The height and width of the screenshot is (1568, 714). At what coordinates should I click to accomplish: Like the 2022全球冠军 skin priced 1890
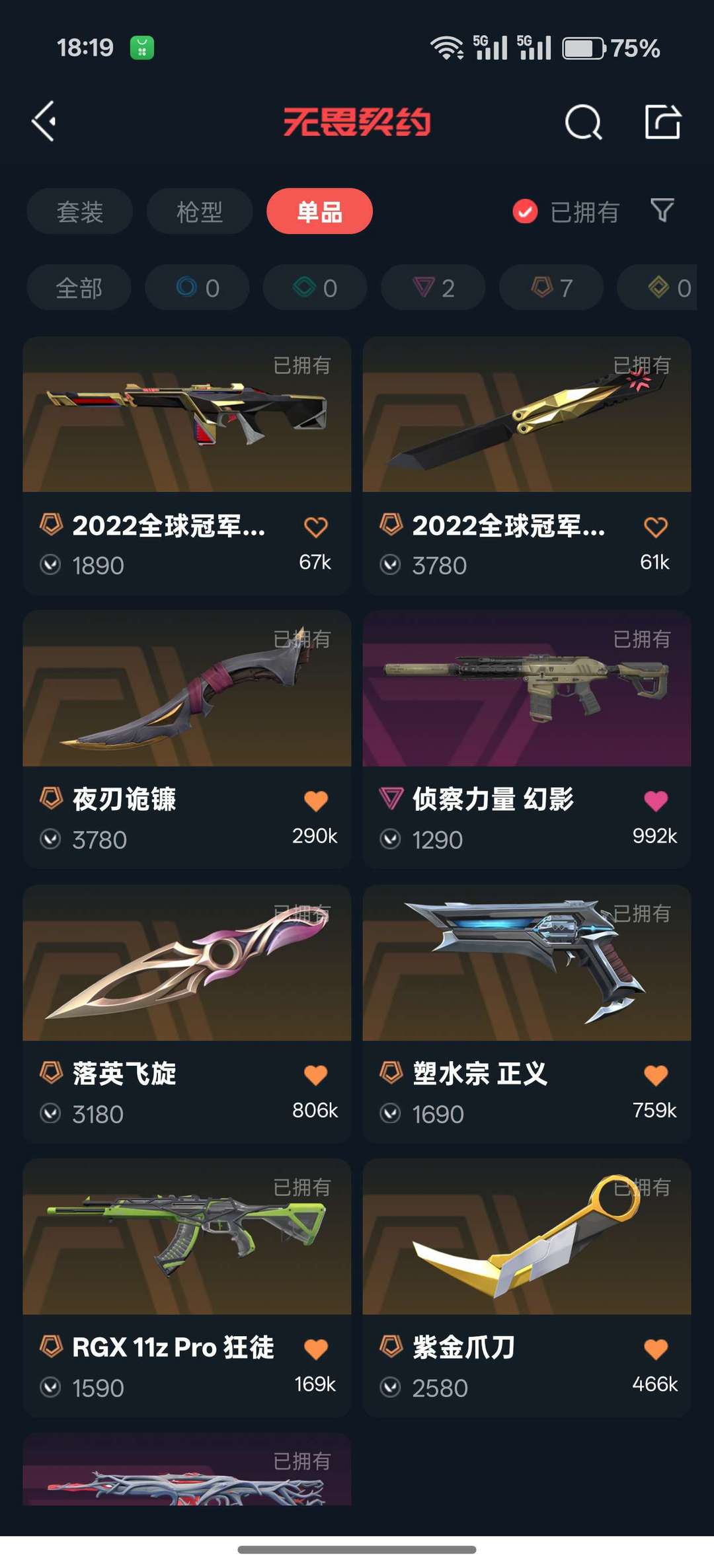pos(315,527)
